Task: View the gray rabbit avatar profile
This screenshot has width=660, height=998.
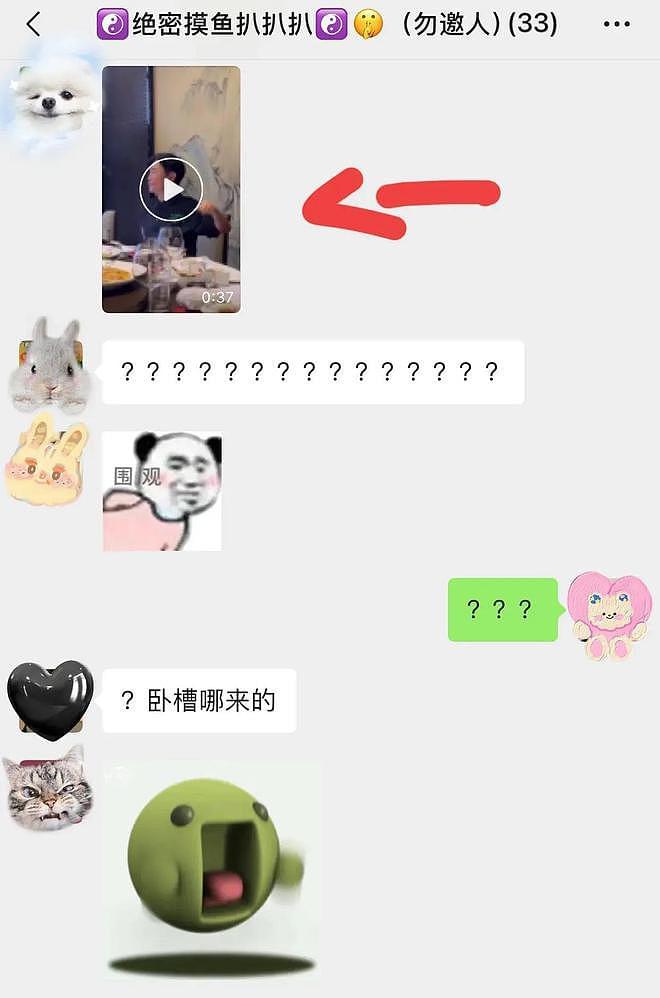Action: coord(48,367)
